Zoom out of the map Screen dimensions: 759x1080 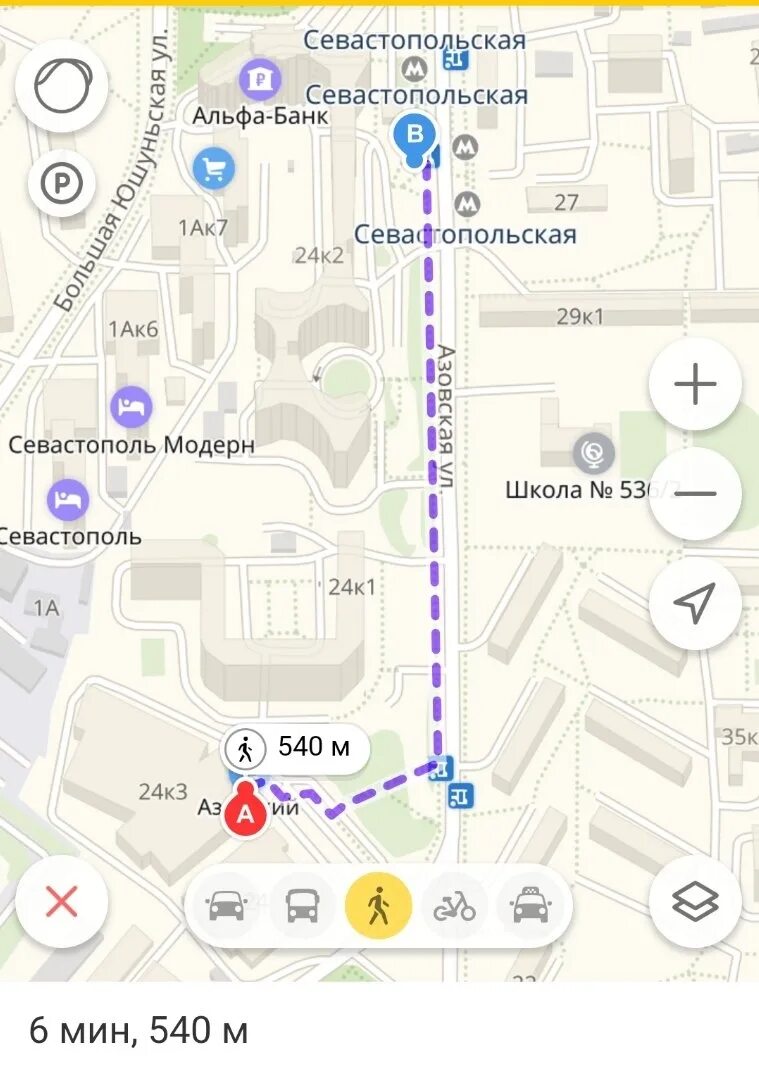[695, 494]
